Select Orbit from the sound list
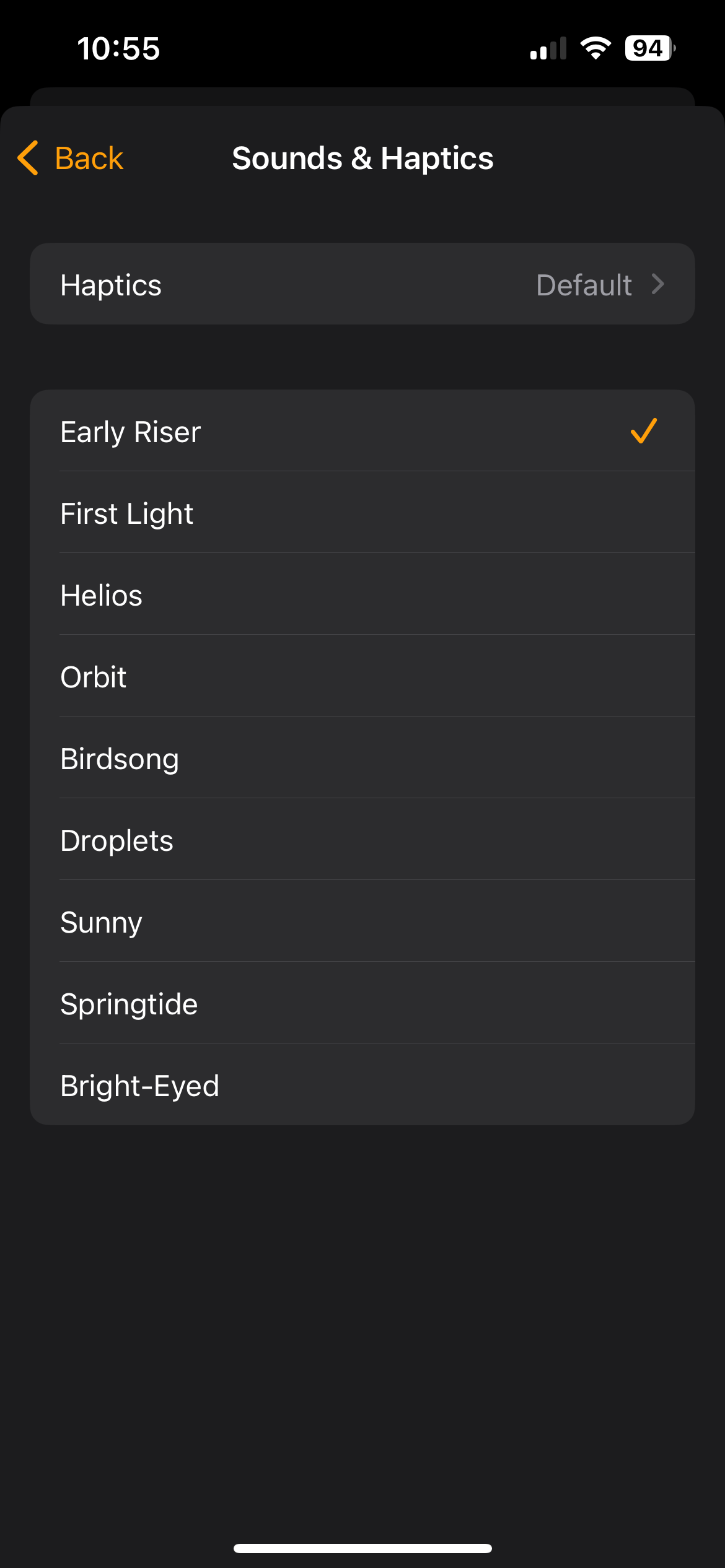725x1568 pixels. pos(362,676)
